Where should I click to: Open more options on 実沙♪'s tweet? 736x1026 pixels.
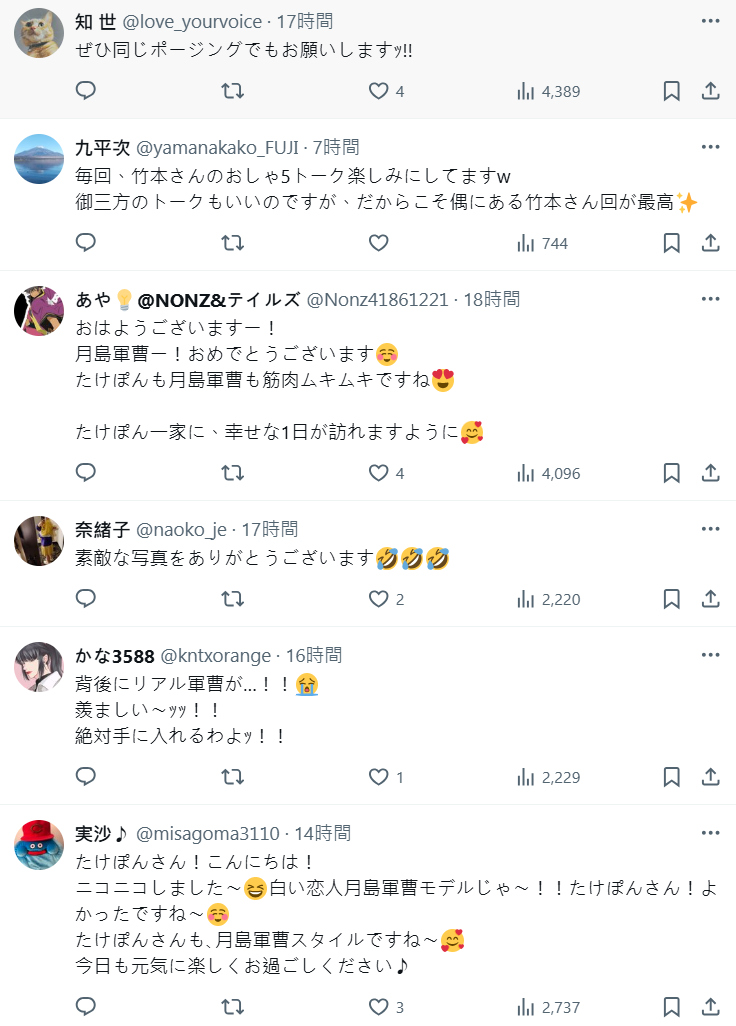coord(710,833)
